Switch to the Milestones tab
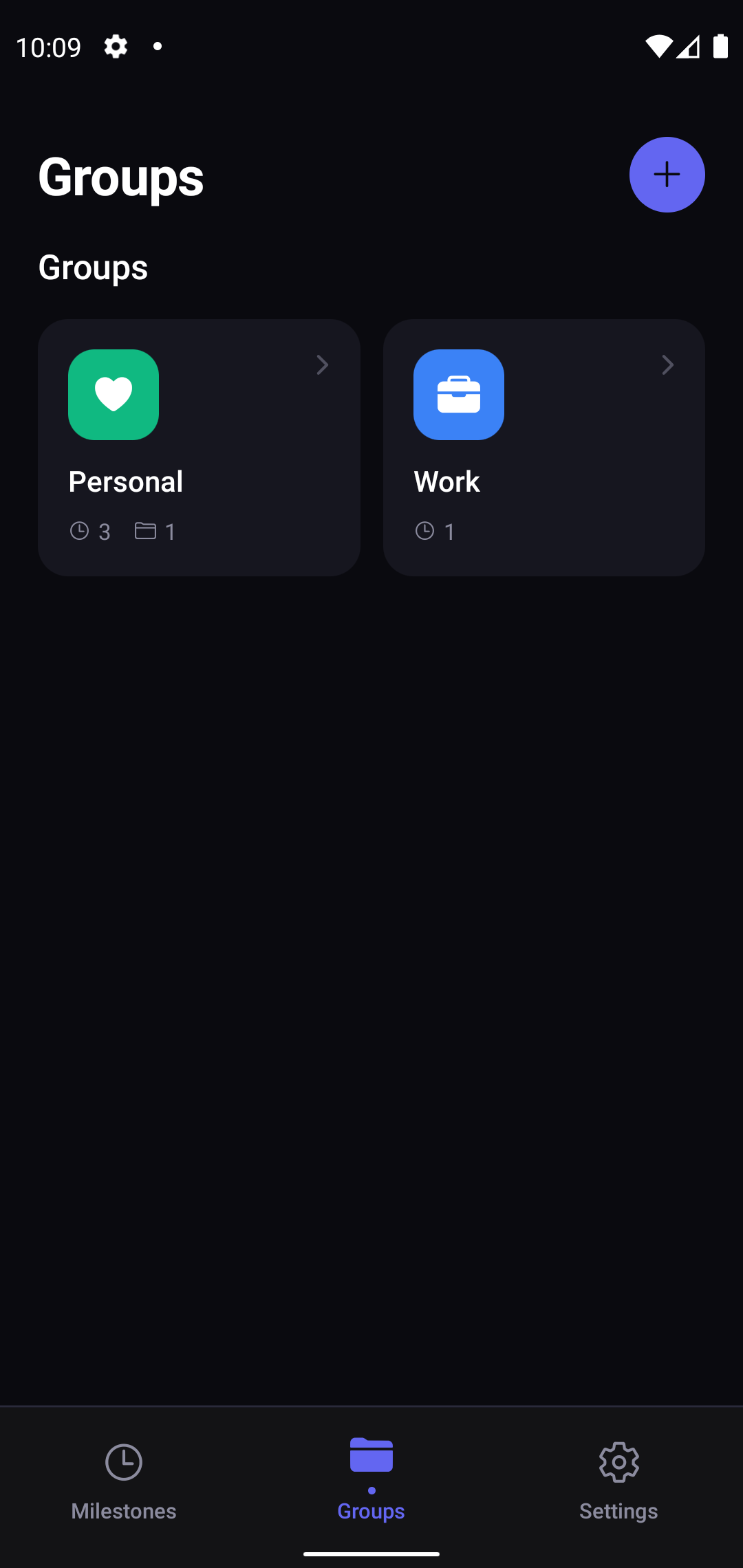Image resolution: width=743 pixels, height=1568 pixels. [124, 1480]
